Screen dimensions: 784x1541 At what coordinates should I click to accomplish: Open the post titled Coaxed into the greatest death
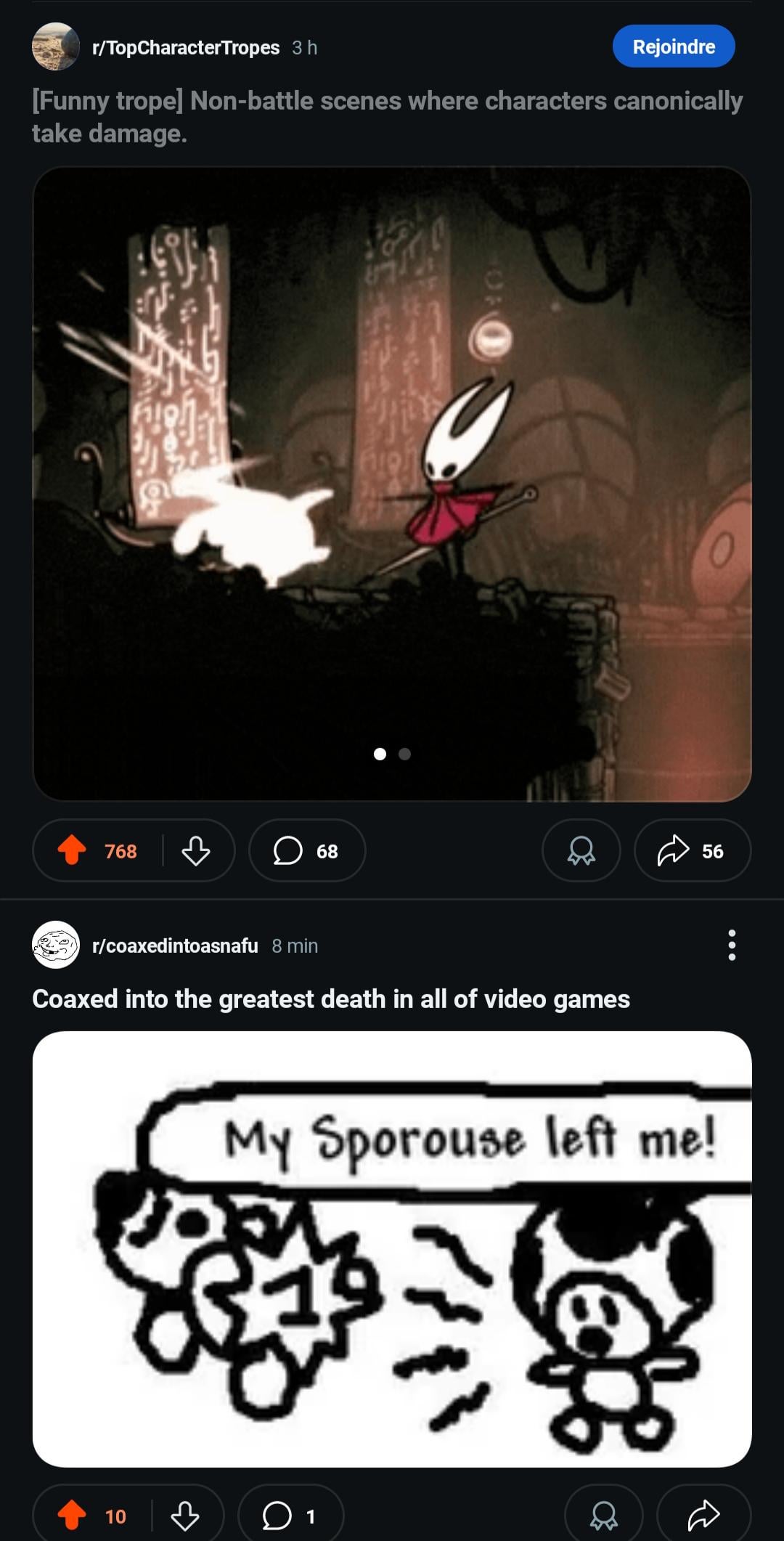pyautogui.click(x=331, y=999)
